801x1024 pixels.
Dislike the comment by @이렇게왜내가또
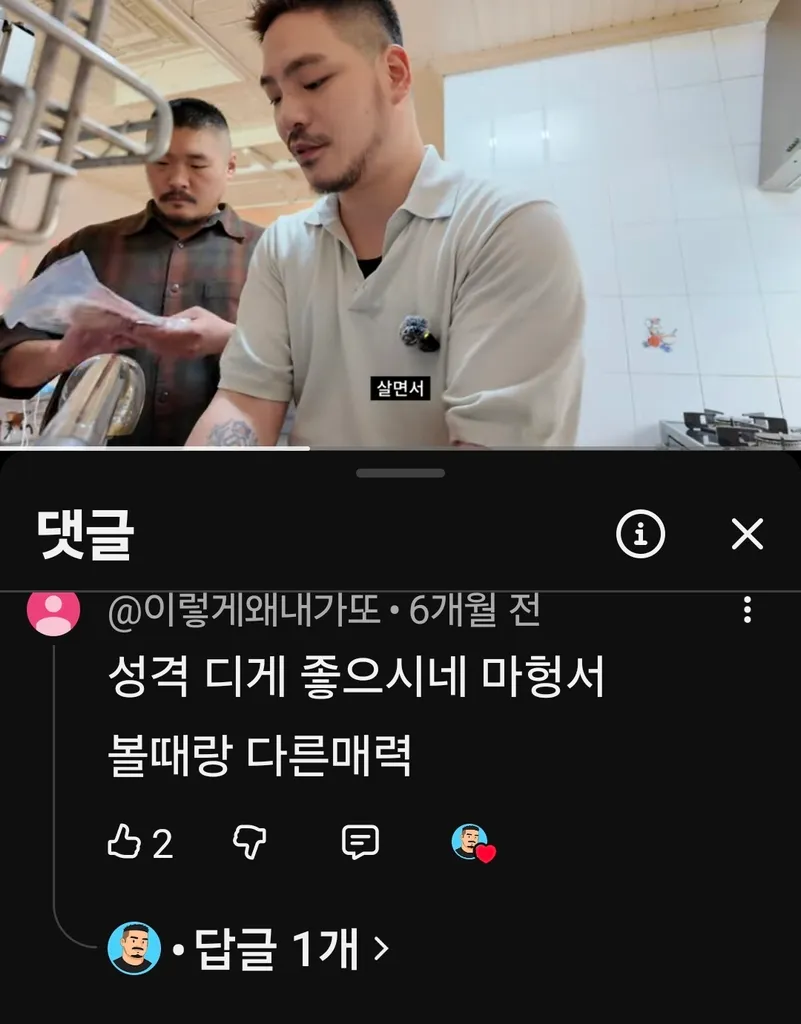click(x=249, y=843)
